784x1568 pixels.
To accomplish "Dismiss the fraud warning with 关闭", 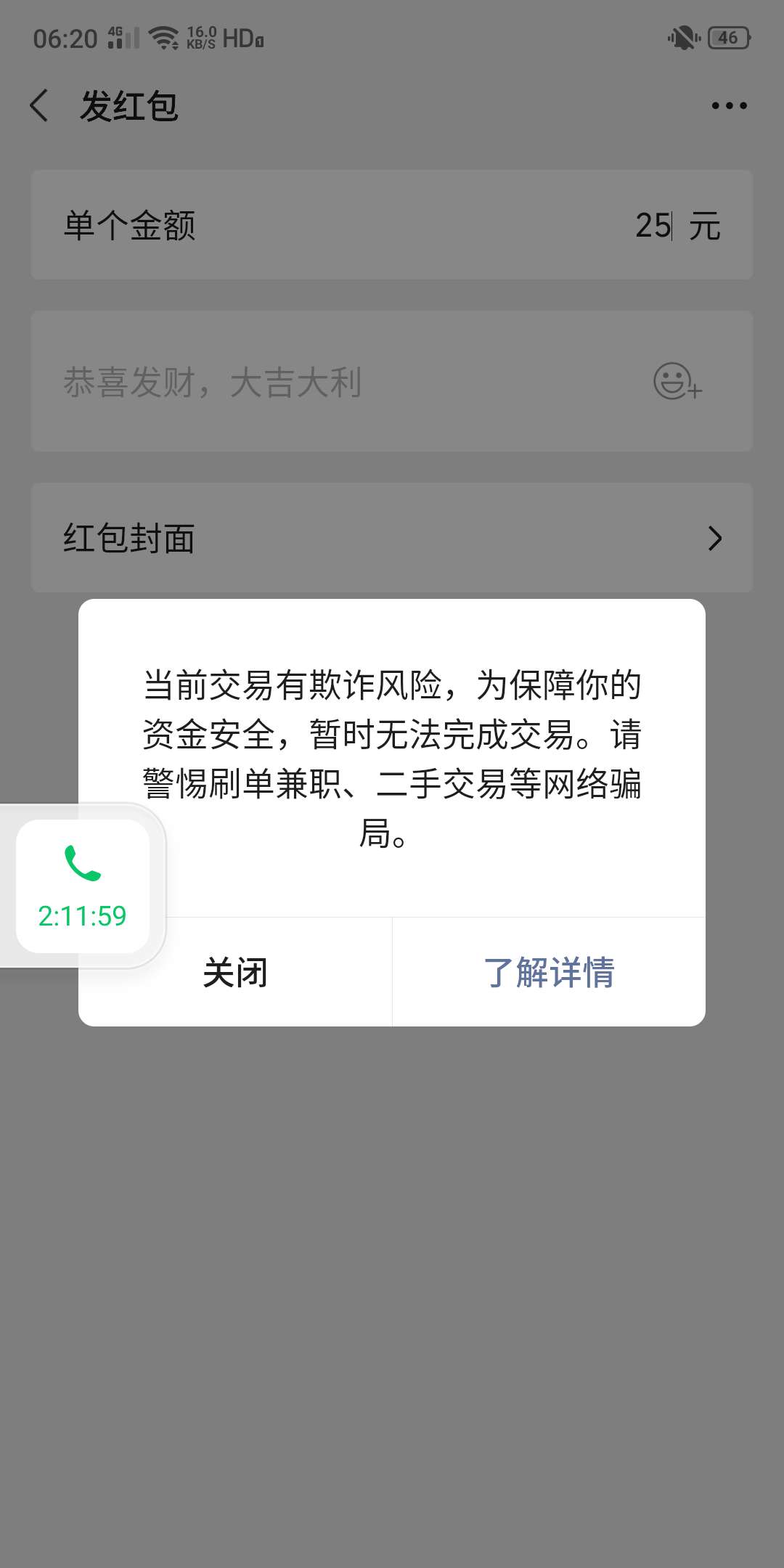I will [x=235, y=972].
